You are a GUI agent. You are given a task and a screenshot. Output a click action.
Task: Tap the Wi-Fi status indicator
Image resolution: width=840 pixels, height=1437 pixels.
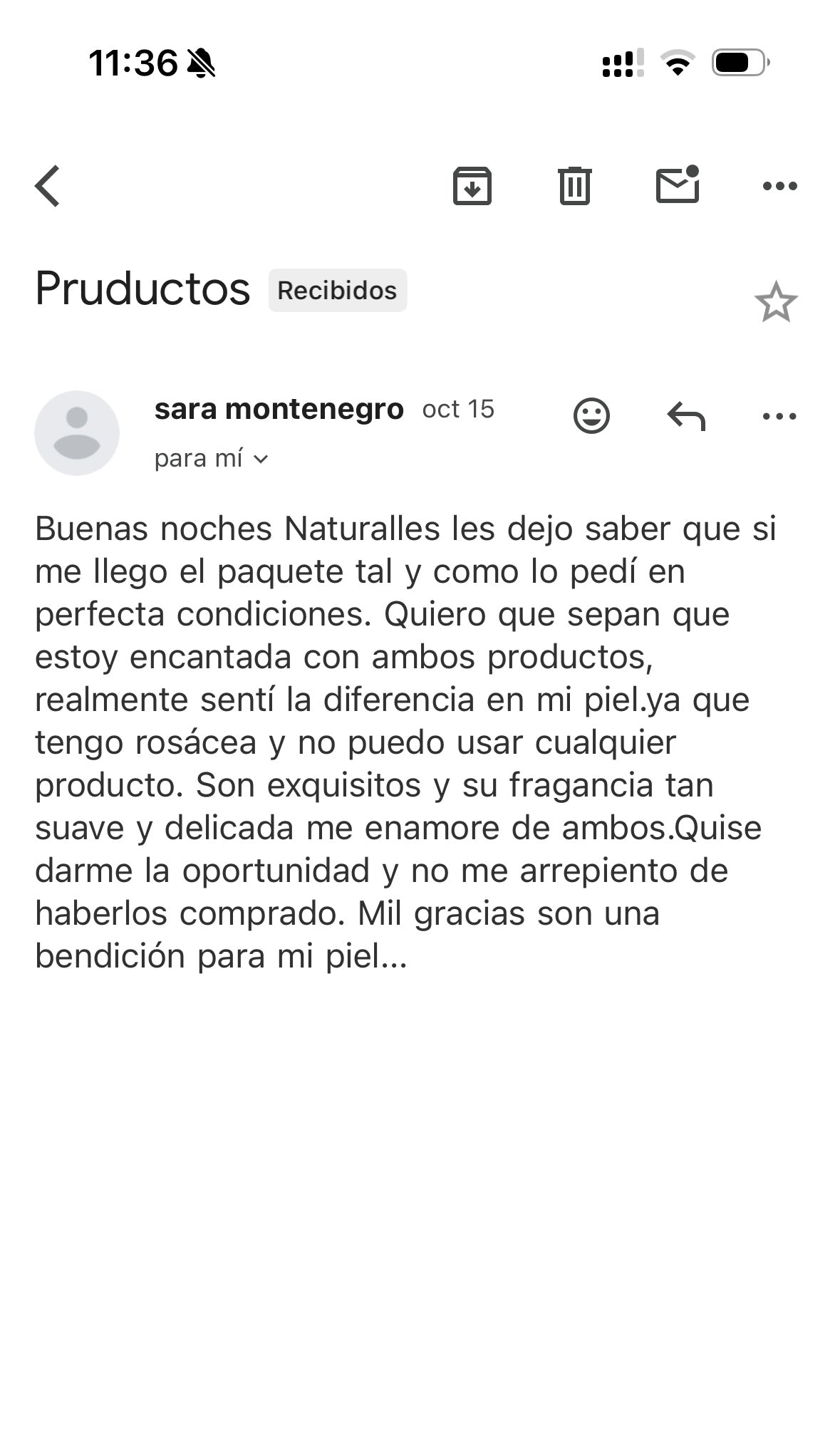[x=676, y=64]
